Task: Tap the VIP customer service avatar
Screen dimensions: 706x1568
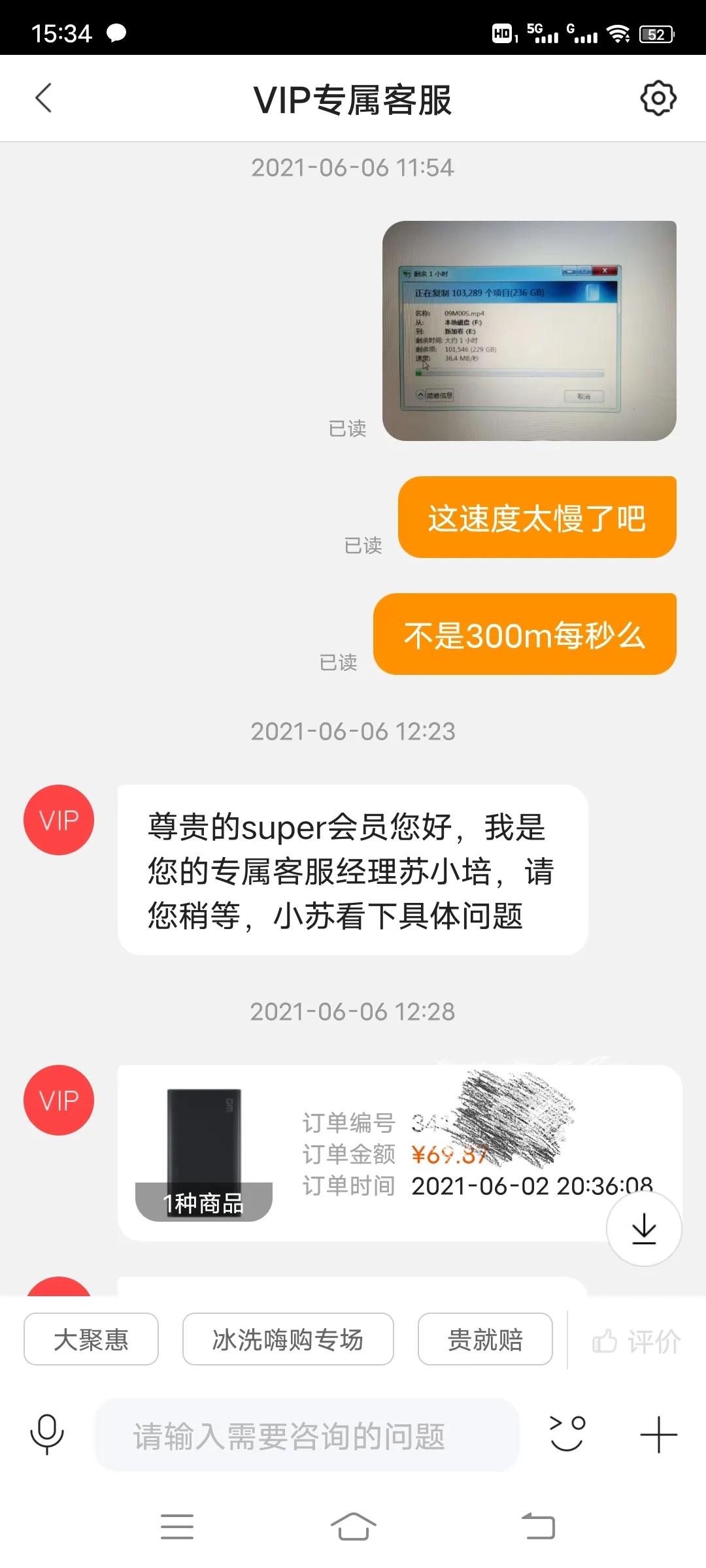Action: coord(58,820)
